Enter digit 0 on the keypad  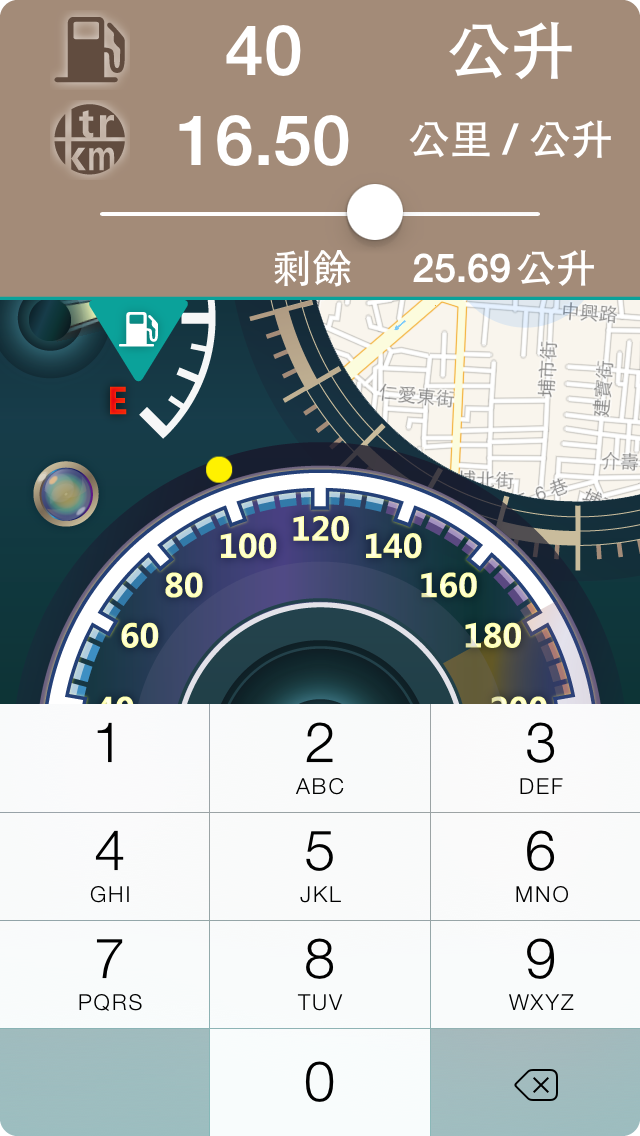point(320,1082)
